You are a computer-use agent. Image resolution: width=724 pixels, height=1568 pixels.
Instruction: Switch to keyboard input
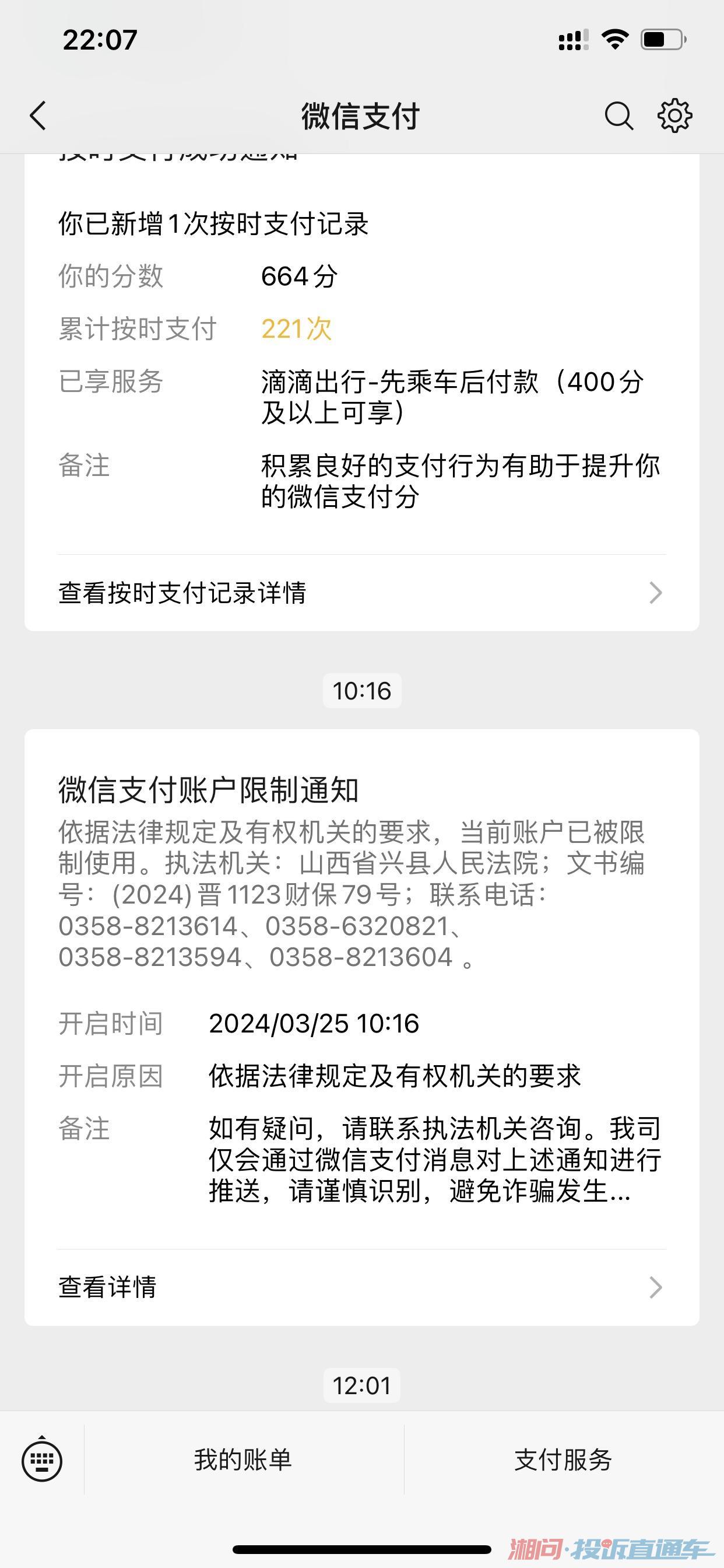(x=42, y=1459)
